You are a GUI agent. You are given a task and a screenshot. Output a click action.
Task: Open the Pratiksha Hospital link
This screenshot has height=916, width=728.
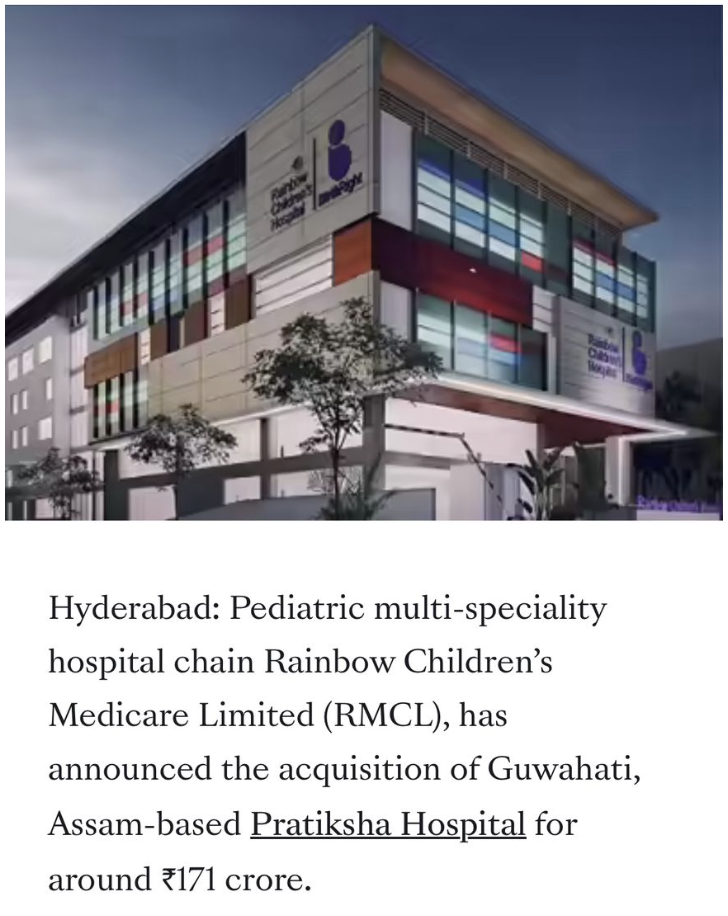pyautogui.click(x=388, y=826)
